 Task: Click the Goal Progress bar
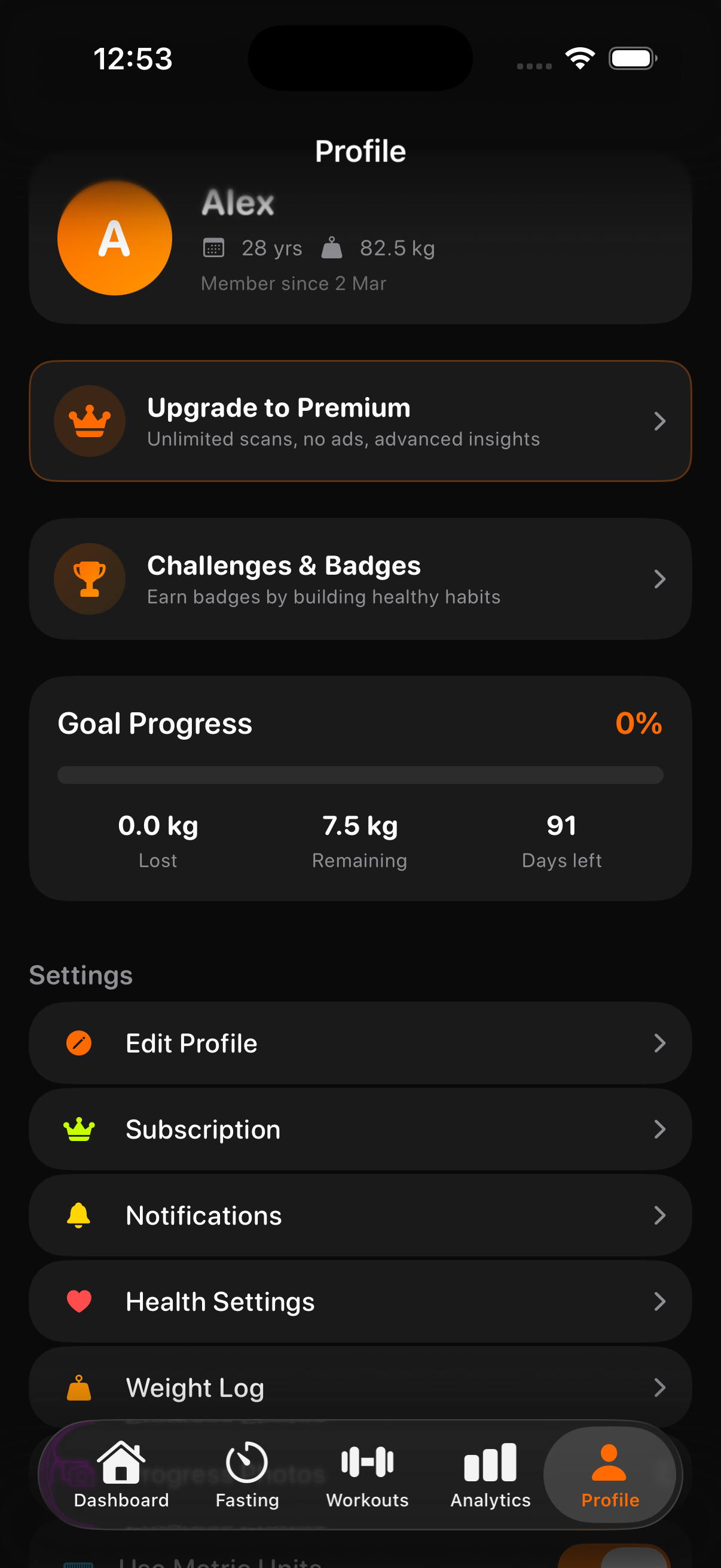tap(360, 775)
